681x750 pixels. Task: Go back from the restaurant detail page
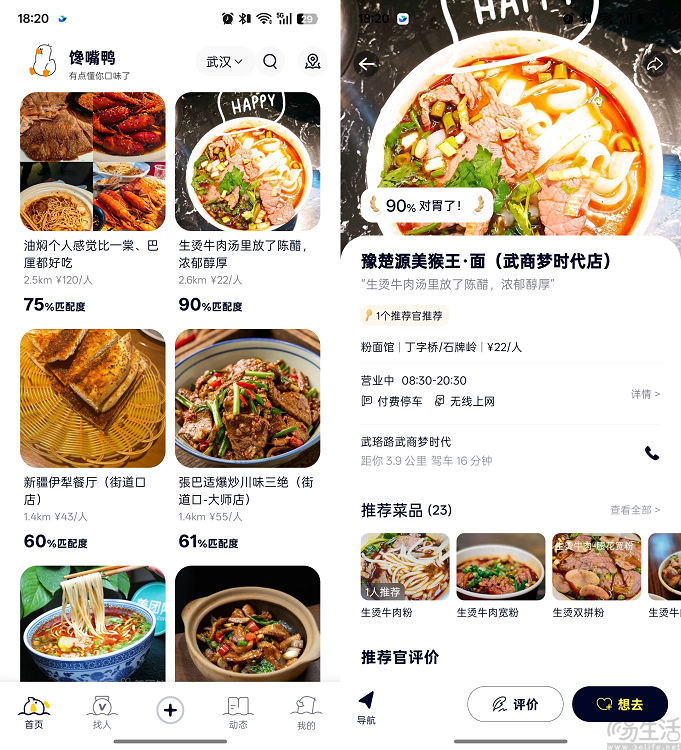pyautogui.click(x=367, y=65)
